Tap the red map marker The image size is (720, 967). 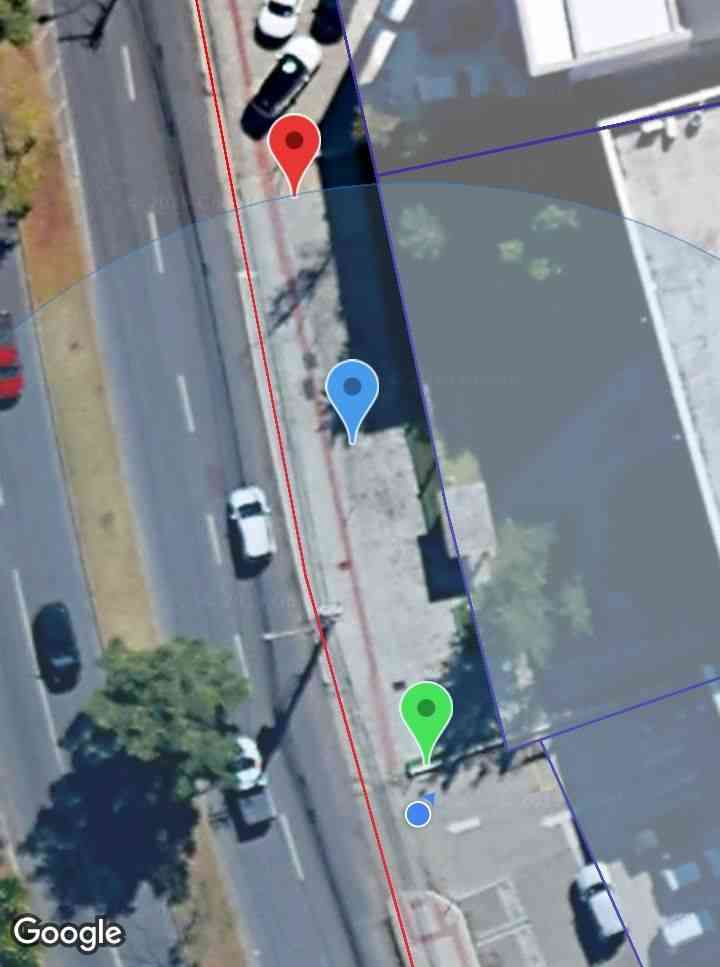294,146
